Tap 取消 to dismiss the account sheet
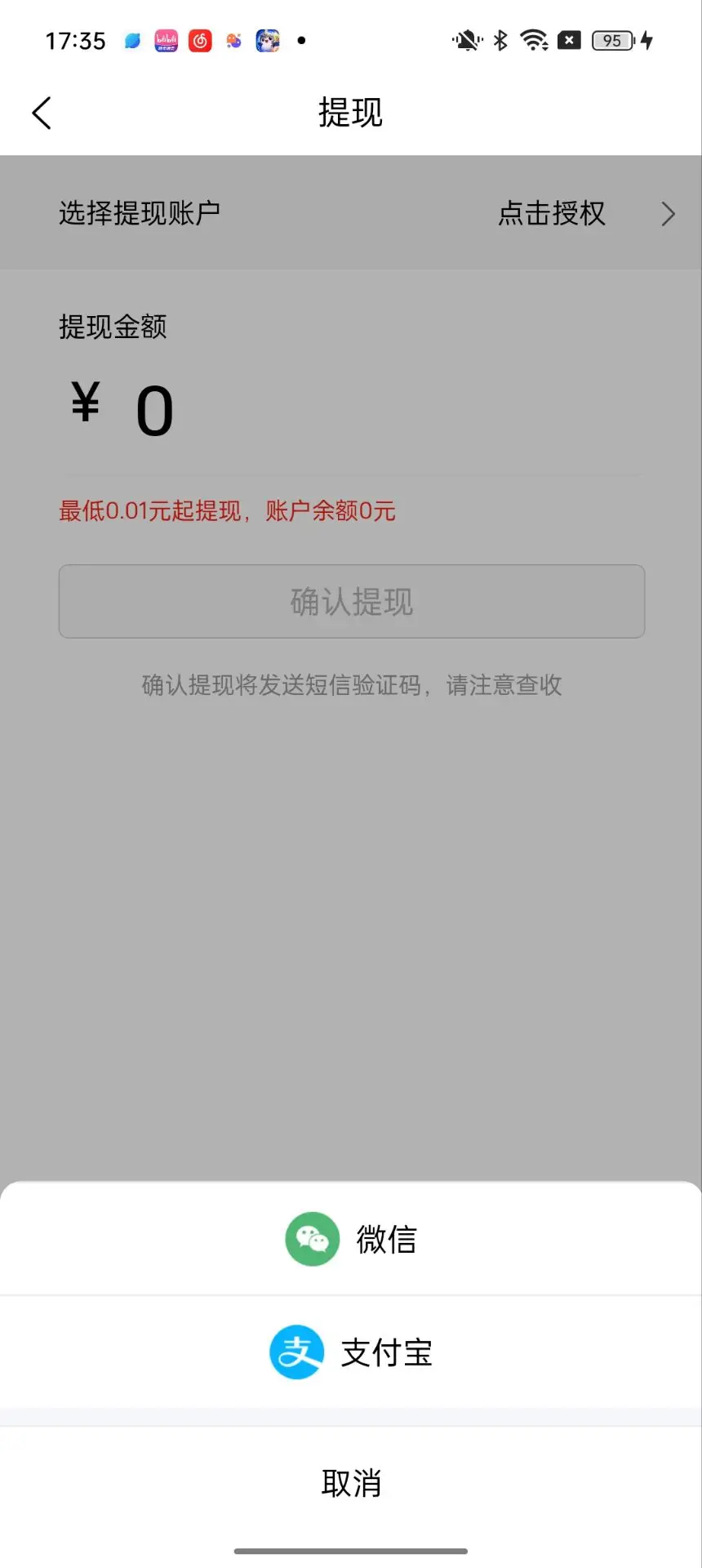The width and height of the screenshot is (702, 1568). 351,1483
